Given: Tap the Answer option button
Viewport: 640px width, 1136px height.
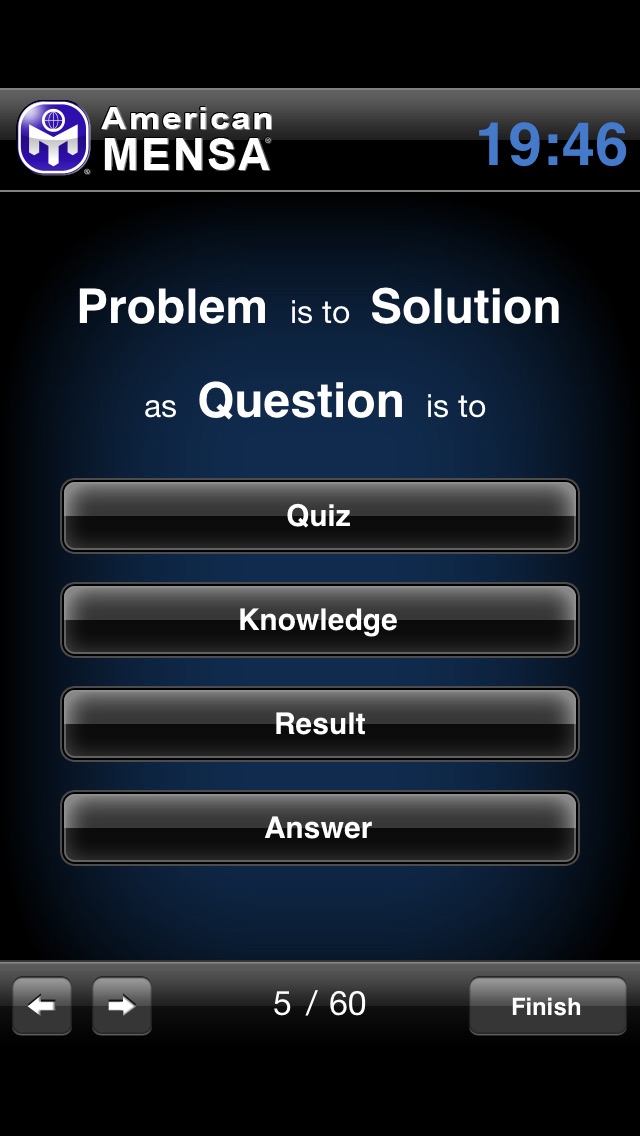Looking at the screenshot, I should click(320, 827).
